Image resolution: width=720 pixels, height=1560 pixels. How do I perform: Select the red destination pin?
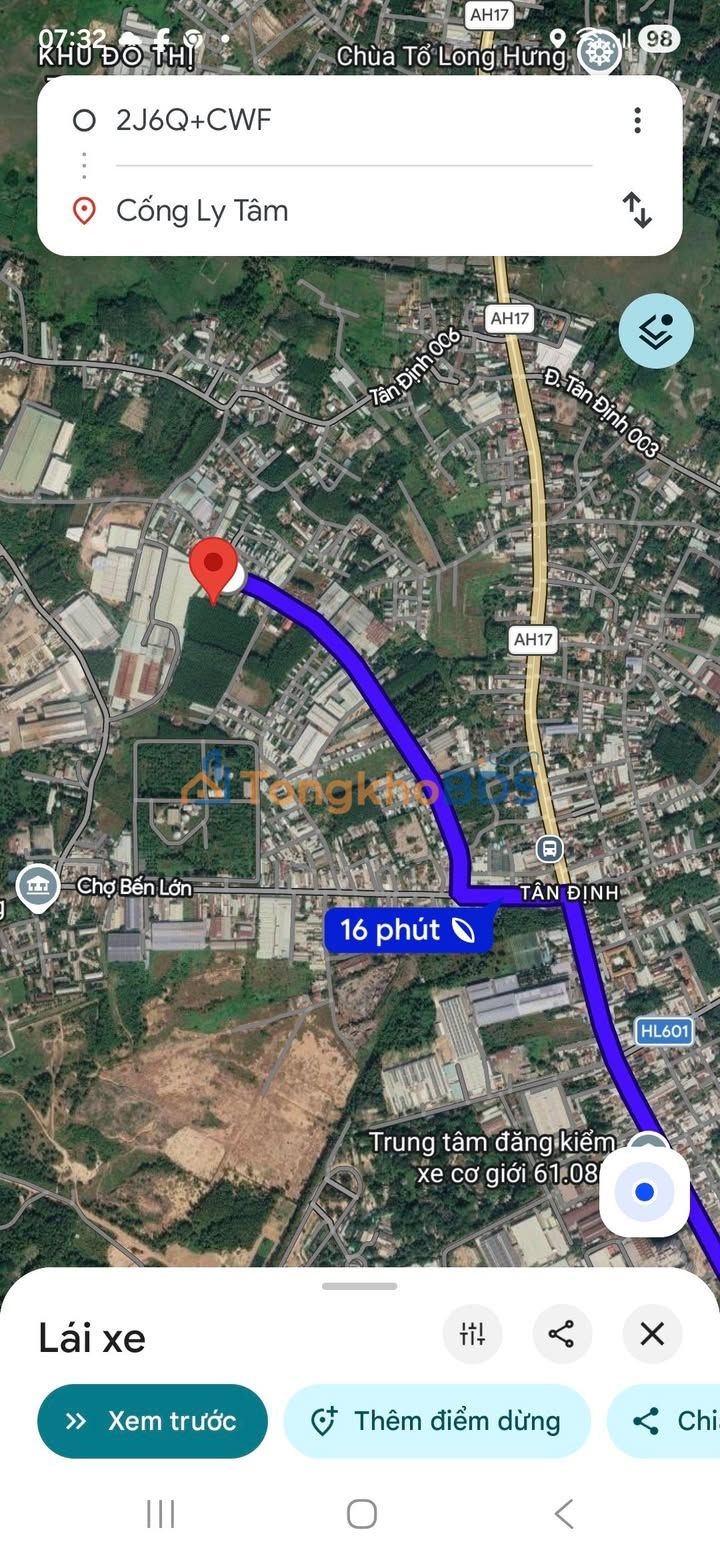pyautogui.click(x=213, y=567)
